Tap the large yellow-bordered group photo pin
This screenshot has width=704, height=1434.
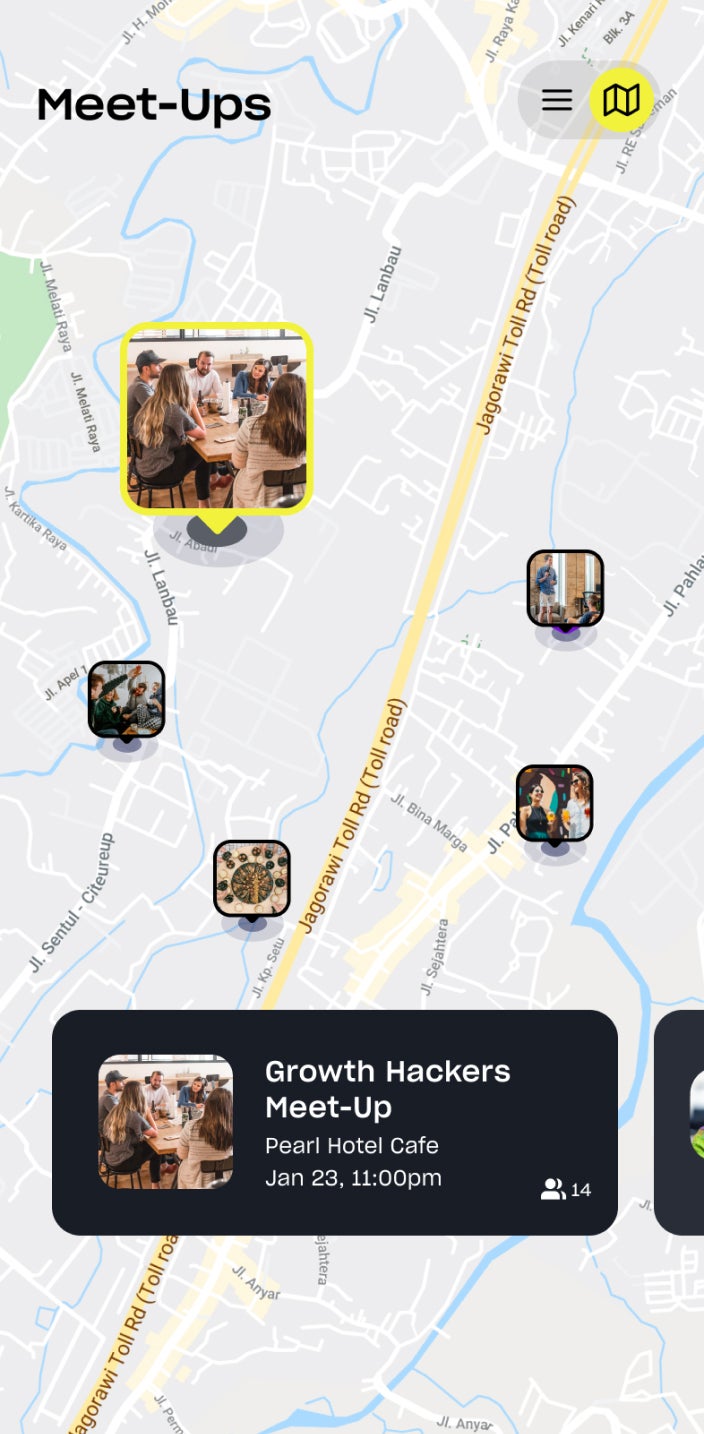tap(217, 418)
